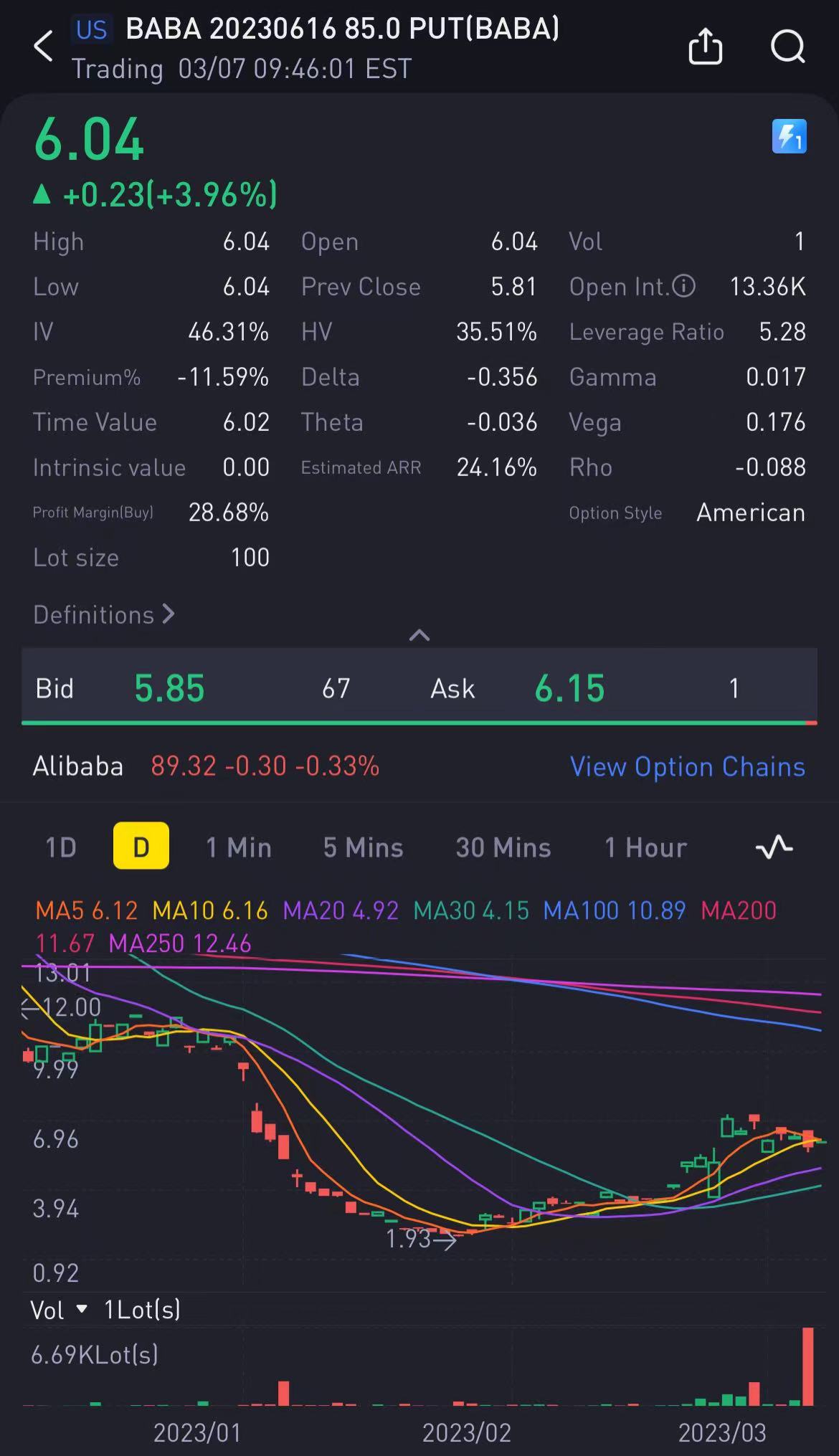
Task: Select the D daily chart tab
Action: point(141,846)
